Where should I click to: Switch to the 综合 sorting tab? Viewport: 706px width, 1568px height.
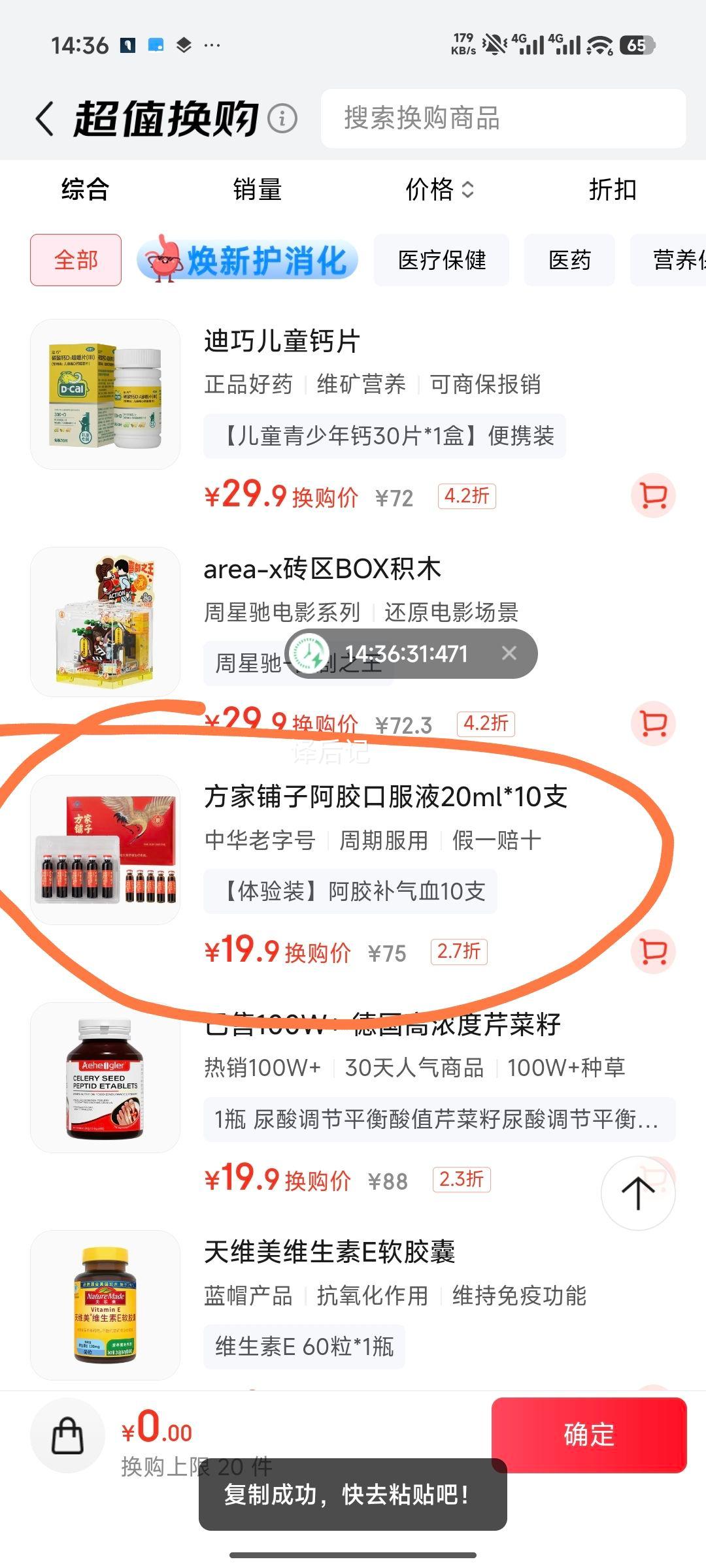(84, 190)
